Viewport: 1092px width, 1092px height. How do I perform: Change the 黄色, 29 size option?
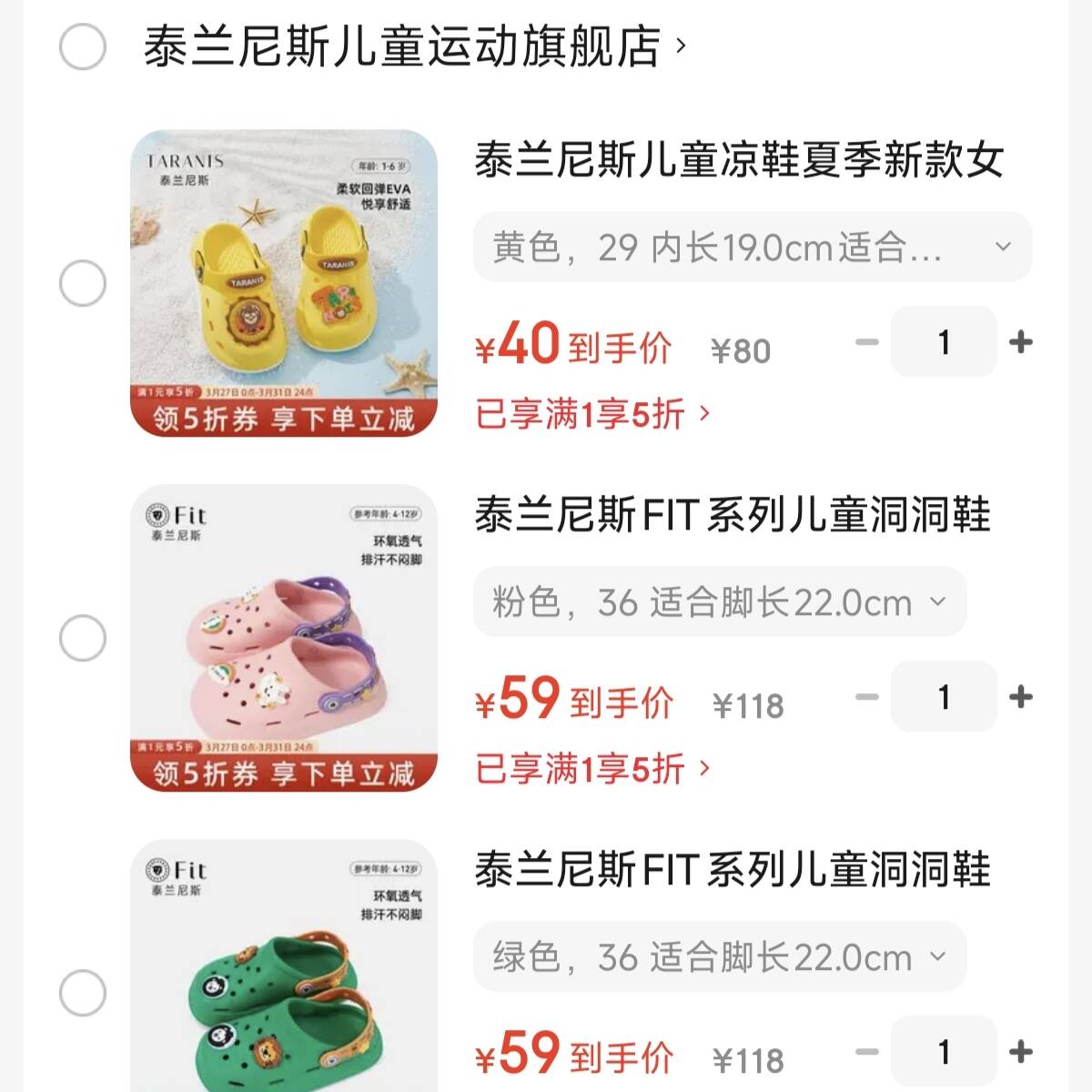coord(753,247)
